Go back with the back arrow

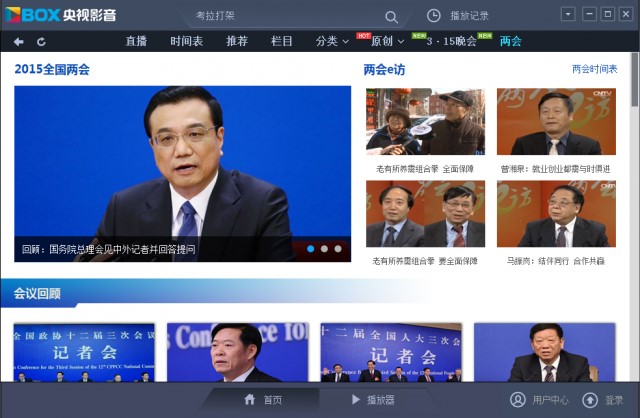coord(19,41)
